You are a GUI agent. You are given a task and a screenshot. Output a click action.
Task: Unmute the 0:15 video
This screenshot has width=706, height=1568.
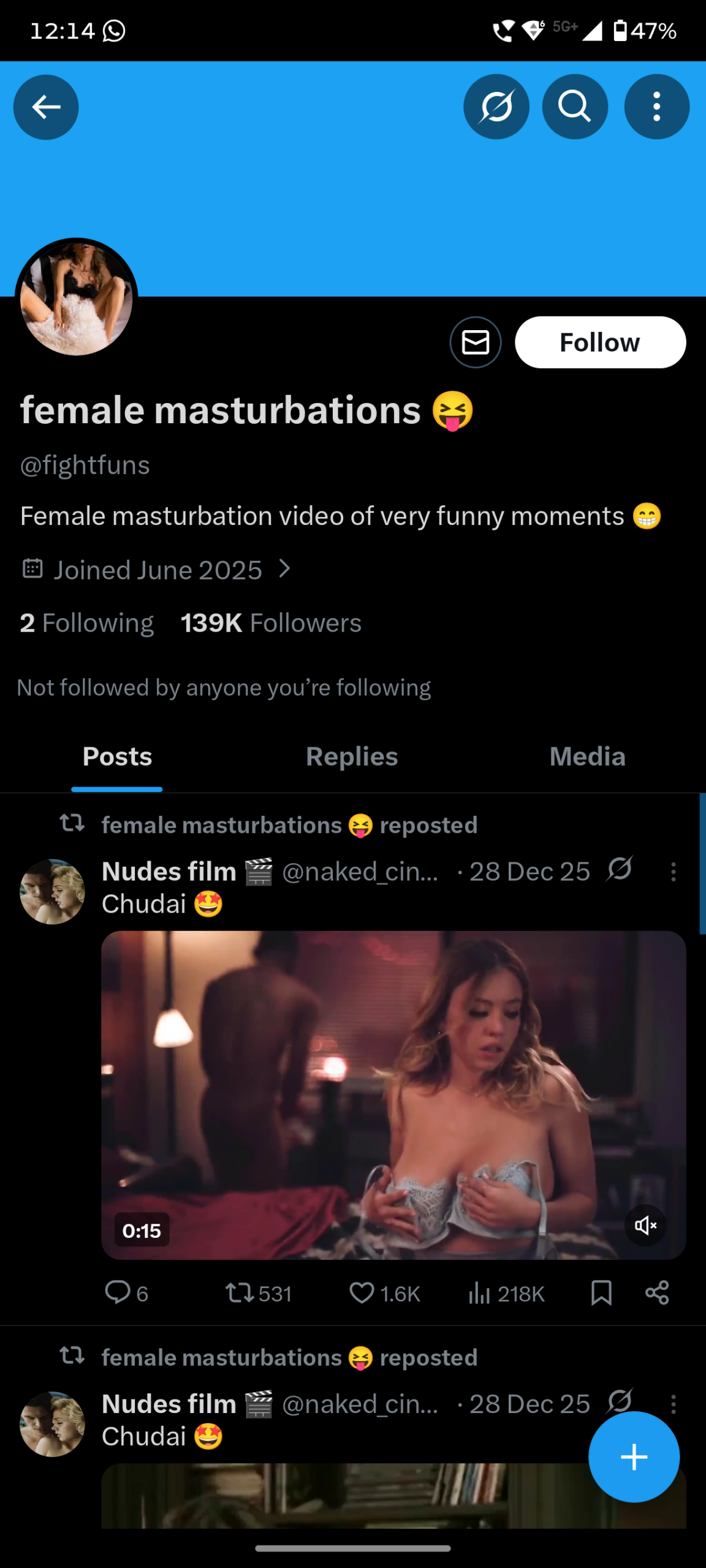coord(645,1225)
